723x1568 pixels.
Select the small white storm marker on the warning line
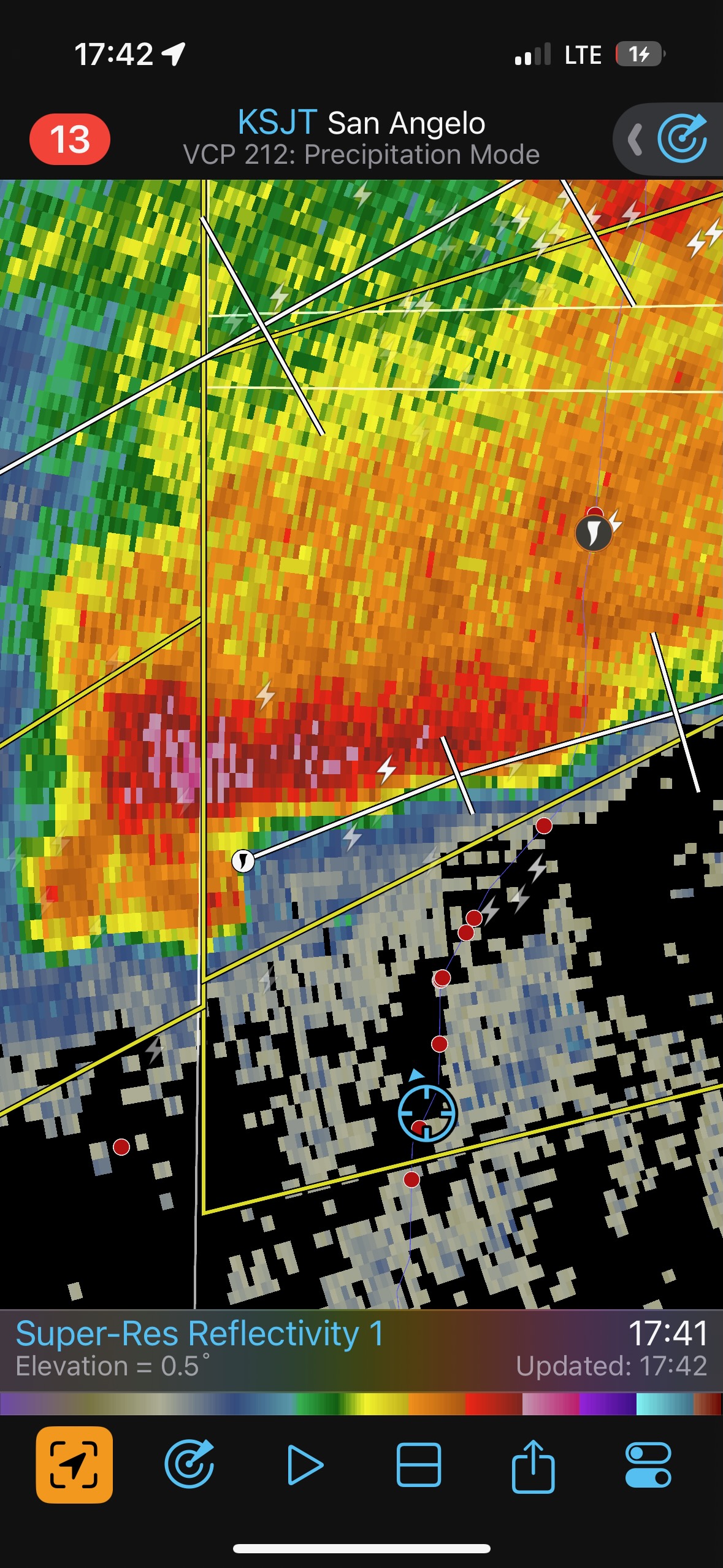click(x=243, y=861)
